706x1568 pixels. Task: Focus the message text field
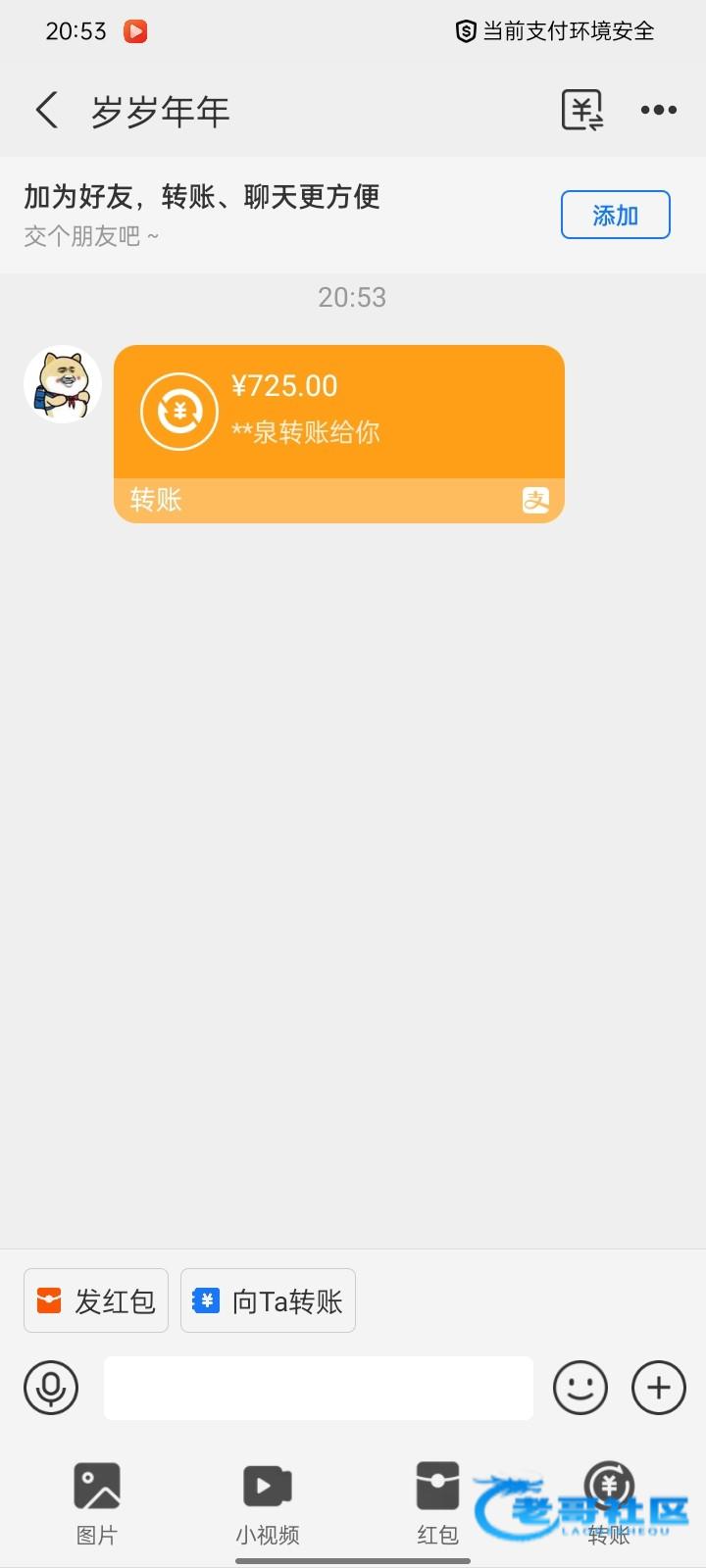[318, 1388]
